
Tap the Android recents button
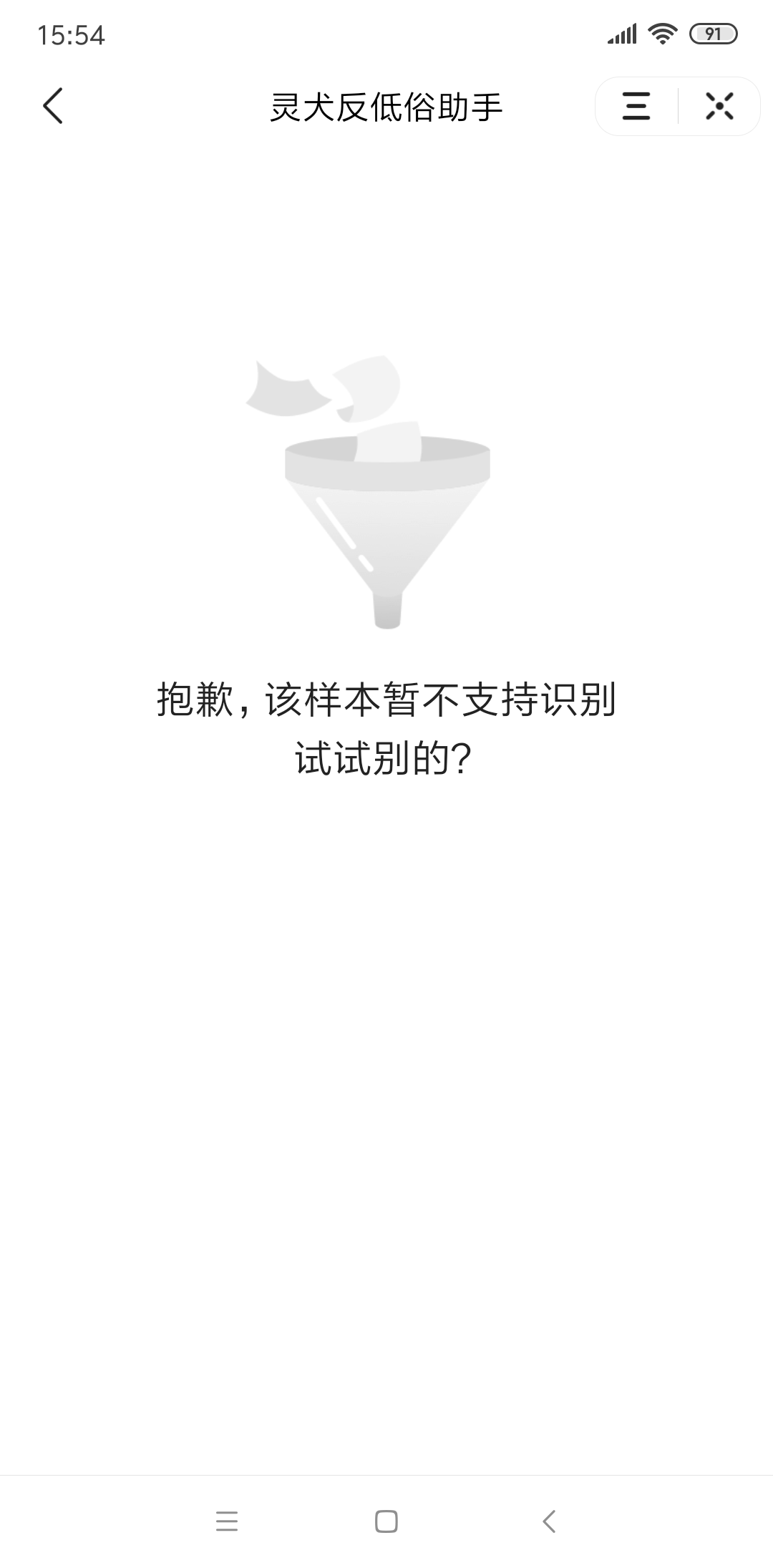(x=226, y=1518)
